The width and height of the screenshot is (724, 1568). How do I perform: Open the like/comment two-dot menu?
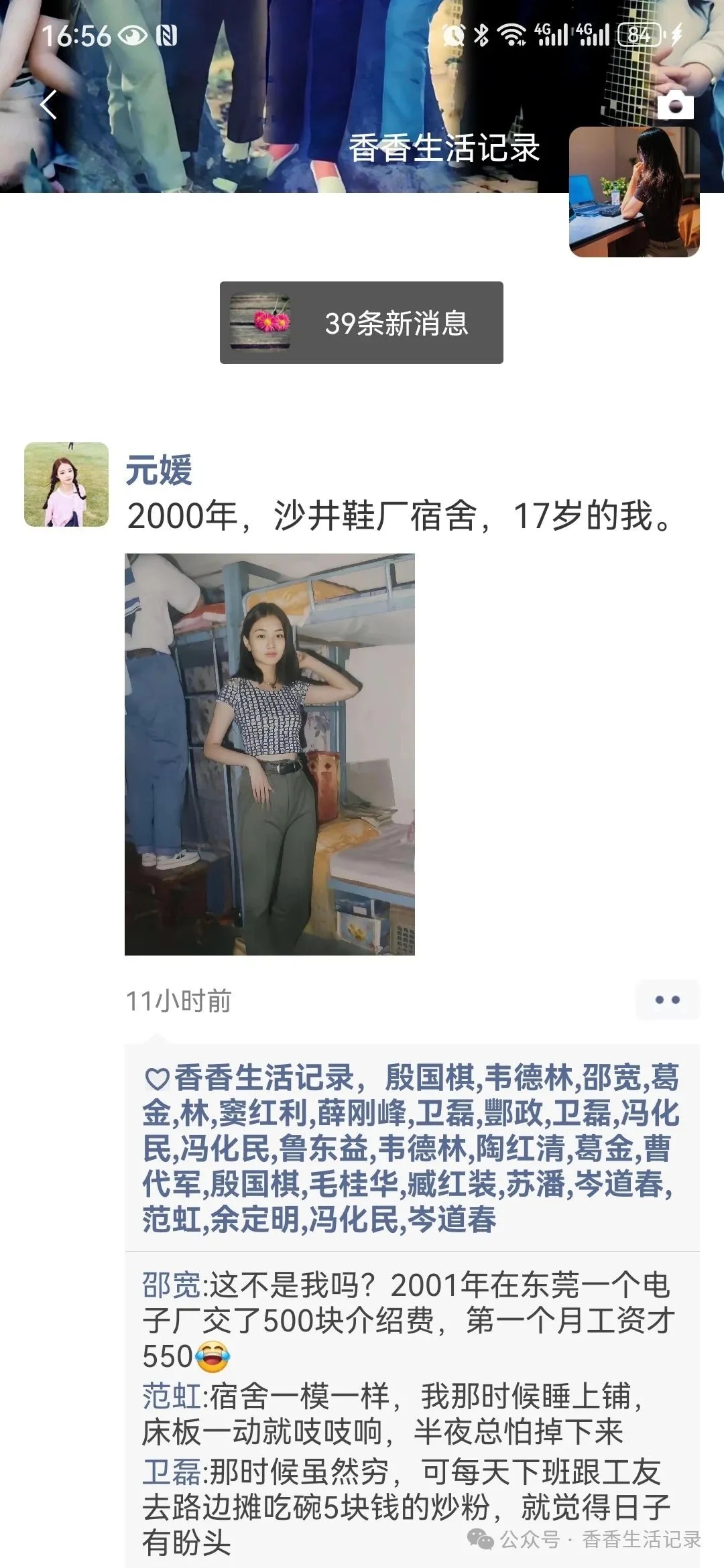pos(667,1000)
